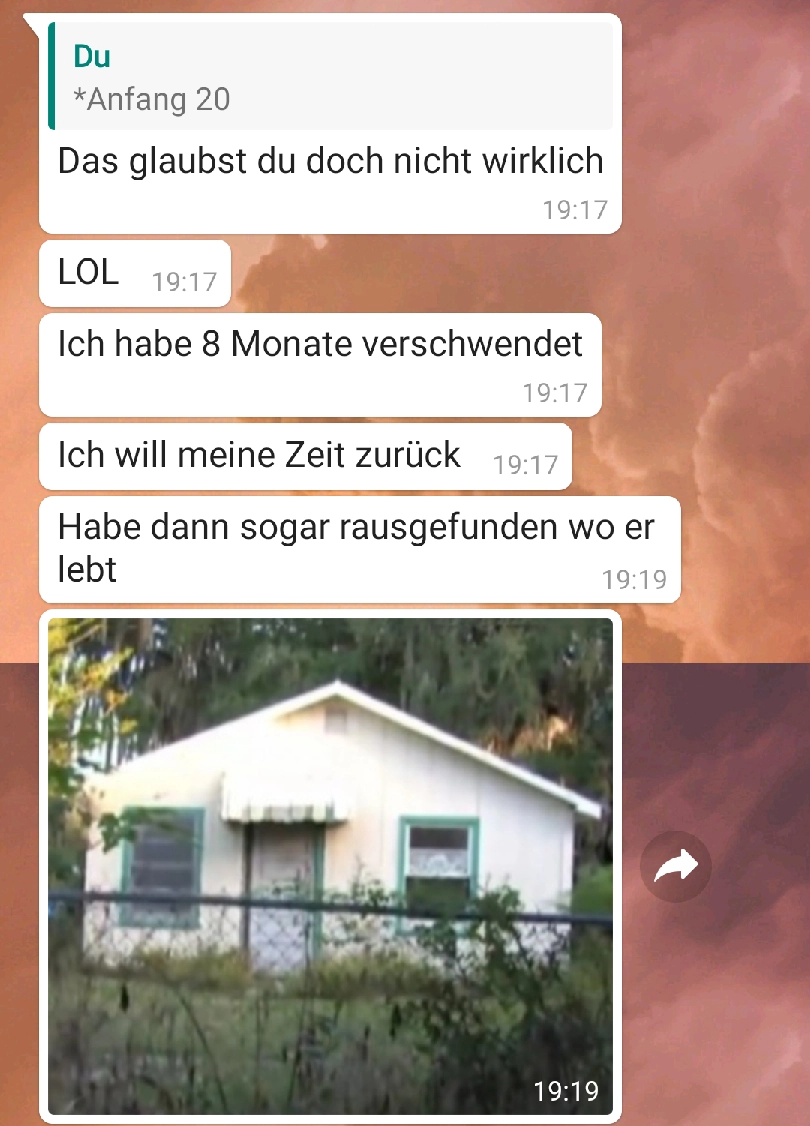This screenshot has height=1126, width=810.
Task: Jump to the quoted "*Anfang 20" message
Action: pyautogui.click(x=330, y=77)
